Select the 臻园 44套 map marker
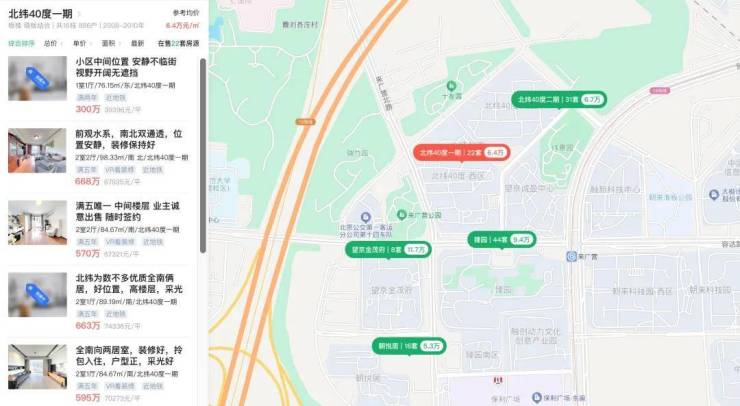740x406 pixels. pyautogui.click(x=501, y=239)
